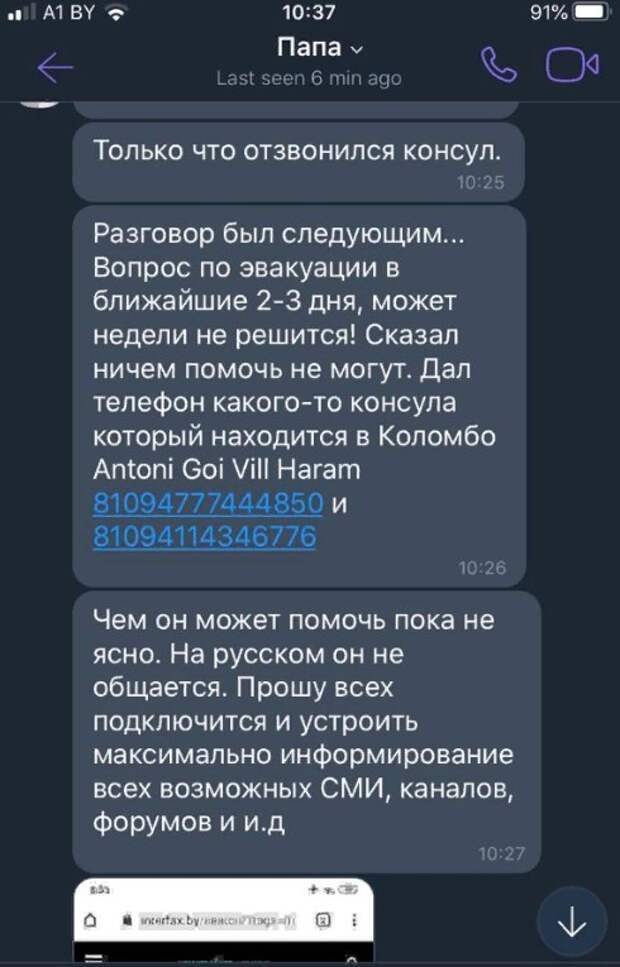Start a voice call with Папа

(499, 65)
